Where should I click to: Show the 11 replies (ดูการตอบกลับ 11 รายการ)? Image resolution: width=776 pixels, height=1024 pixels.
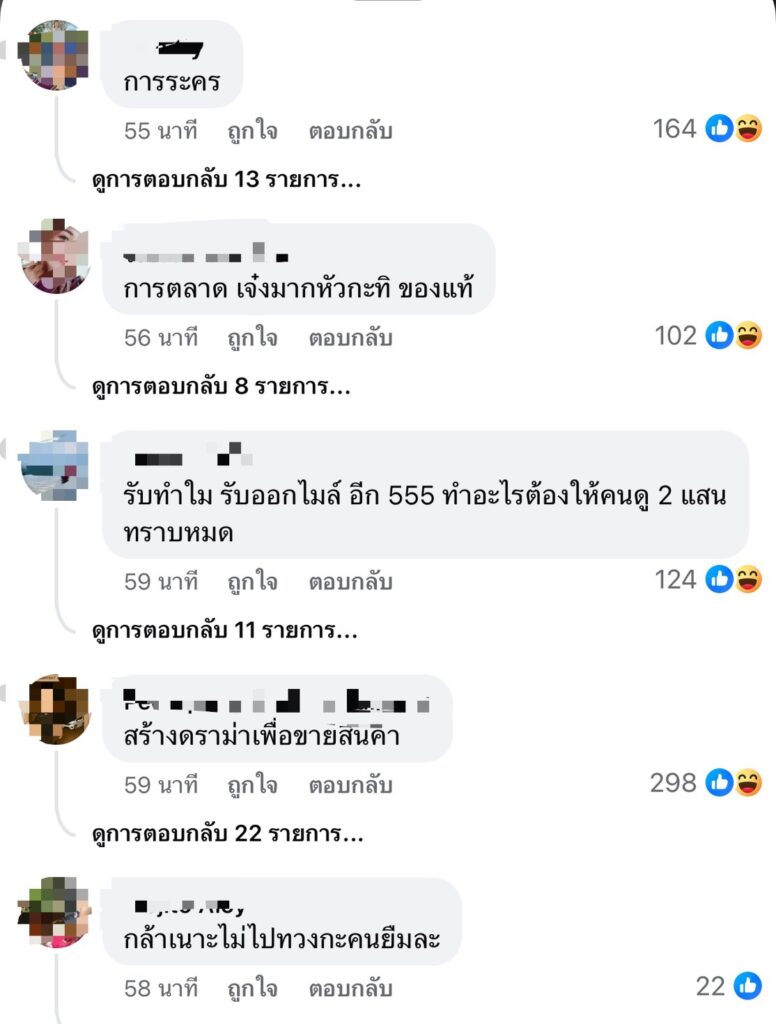coord(225,630)
